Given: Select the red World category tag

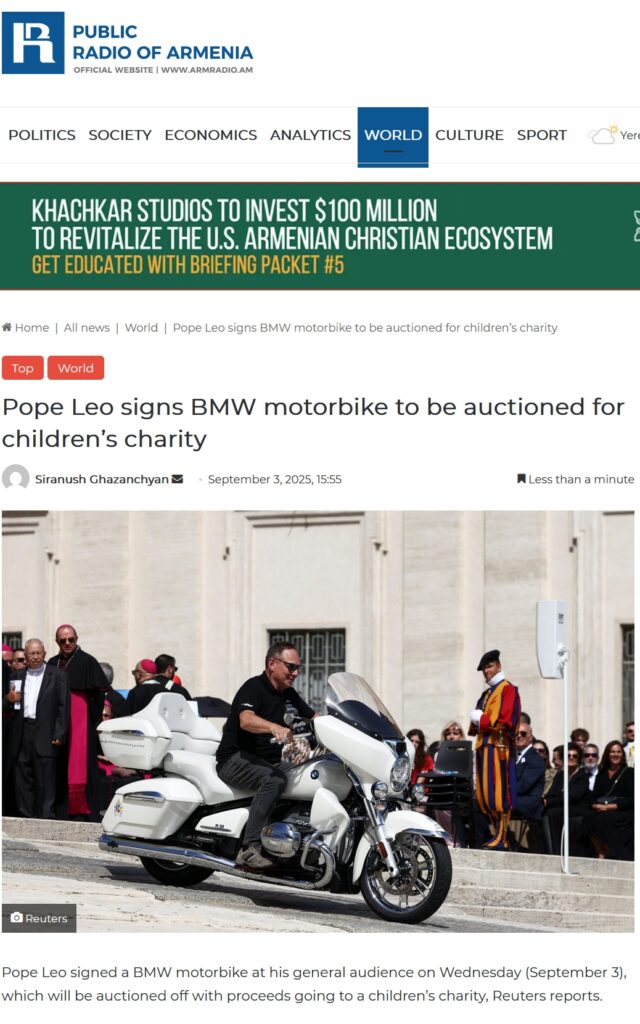Looking at the screenshot, I should [75, 368].
